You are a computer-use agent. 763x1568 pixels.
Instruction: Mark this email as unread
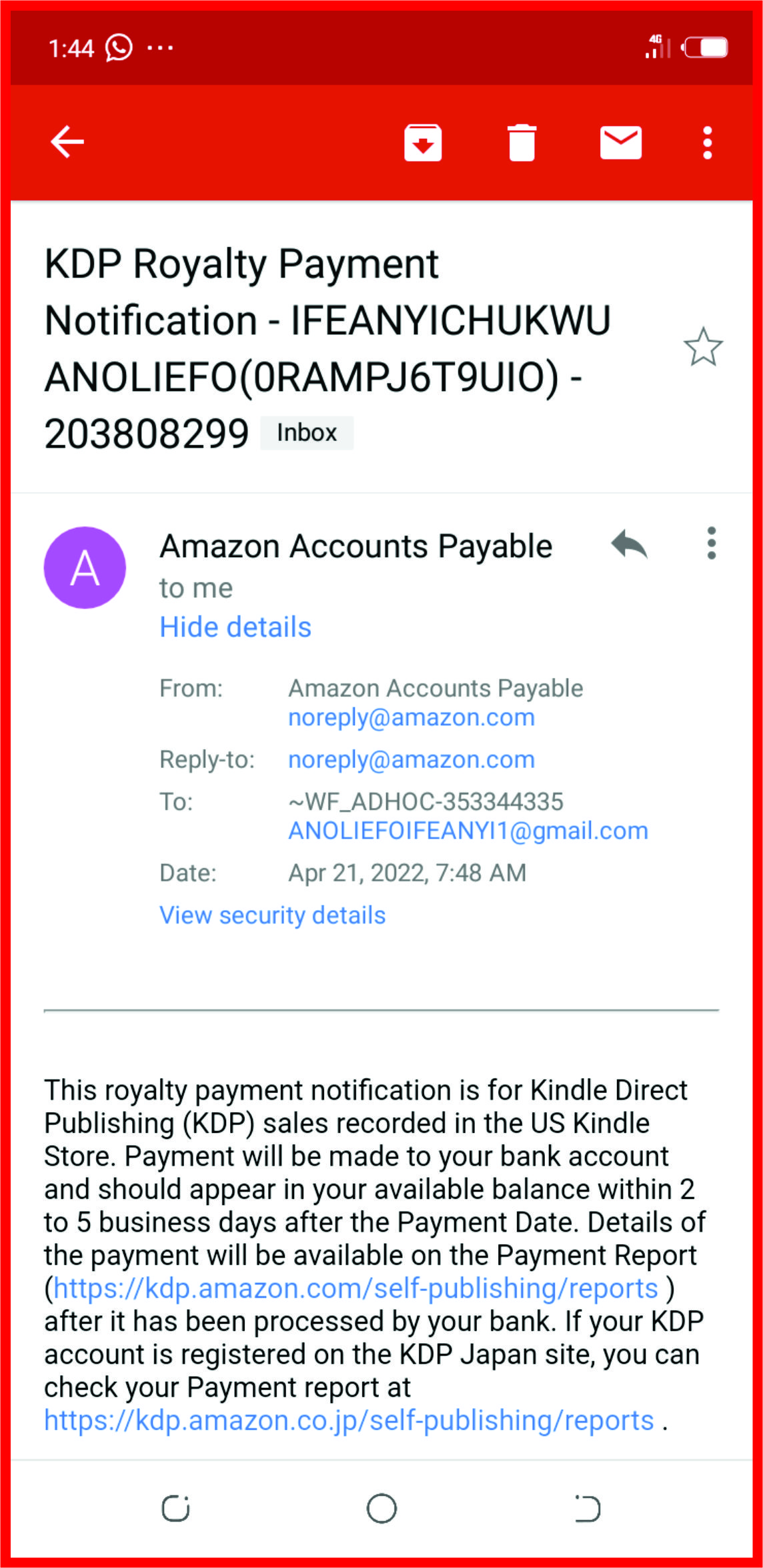(x=620, y=142)
